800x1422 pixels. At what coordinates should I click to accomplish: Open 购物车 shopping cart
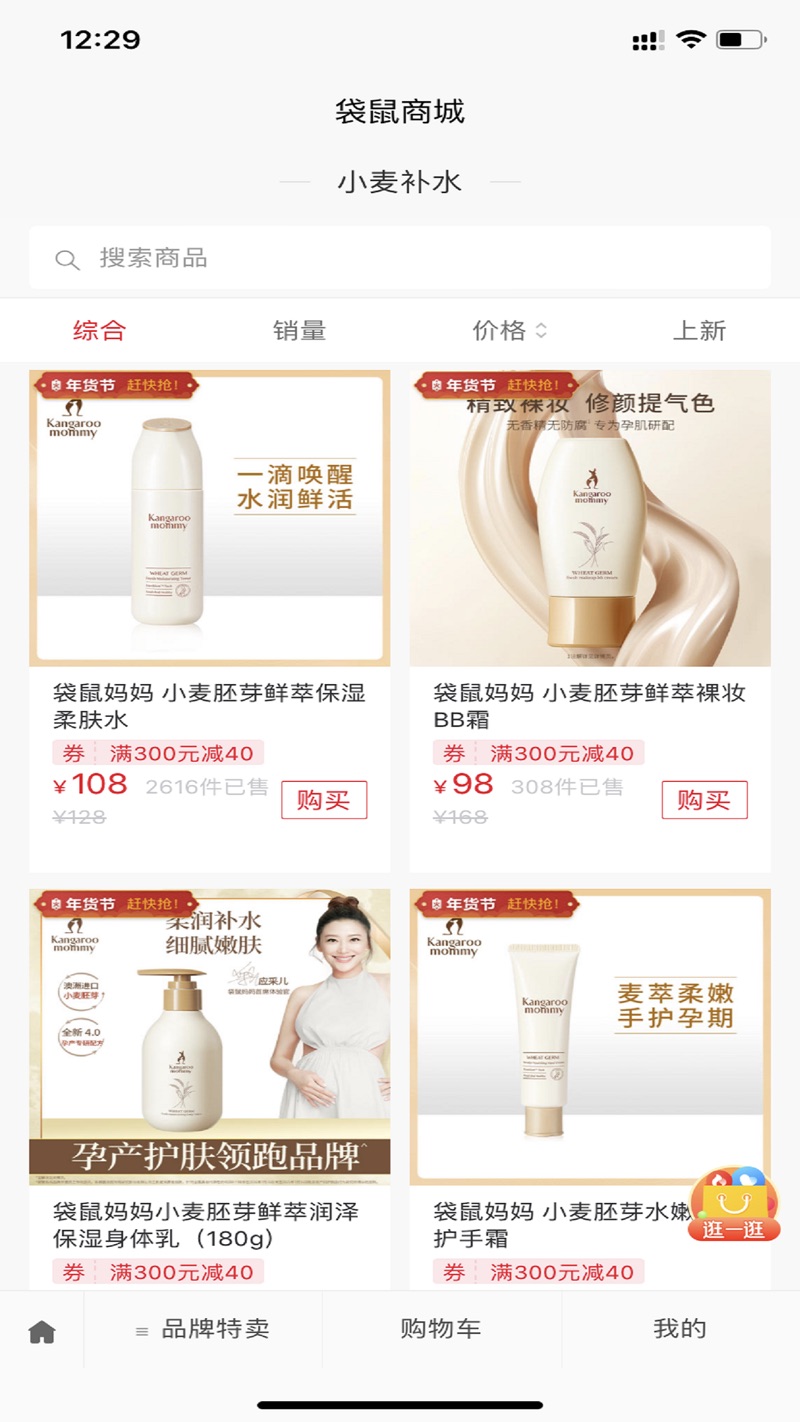tap(441, 1330)
